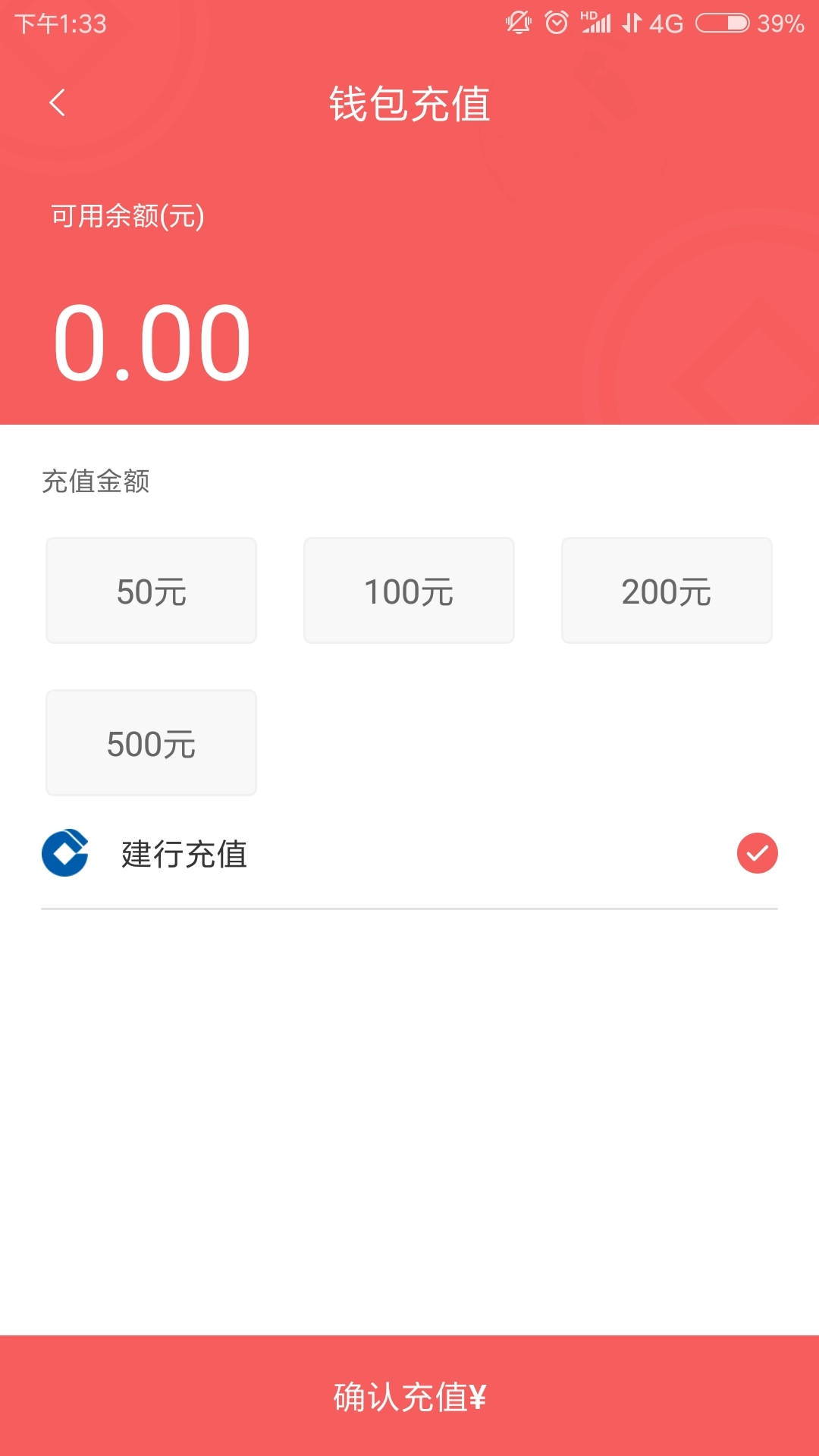Image resolution: width=819 pixels, height=1456 pixels.
Task: Tap the signal strength bars icon
Action: (x=599, y=27)
